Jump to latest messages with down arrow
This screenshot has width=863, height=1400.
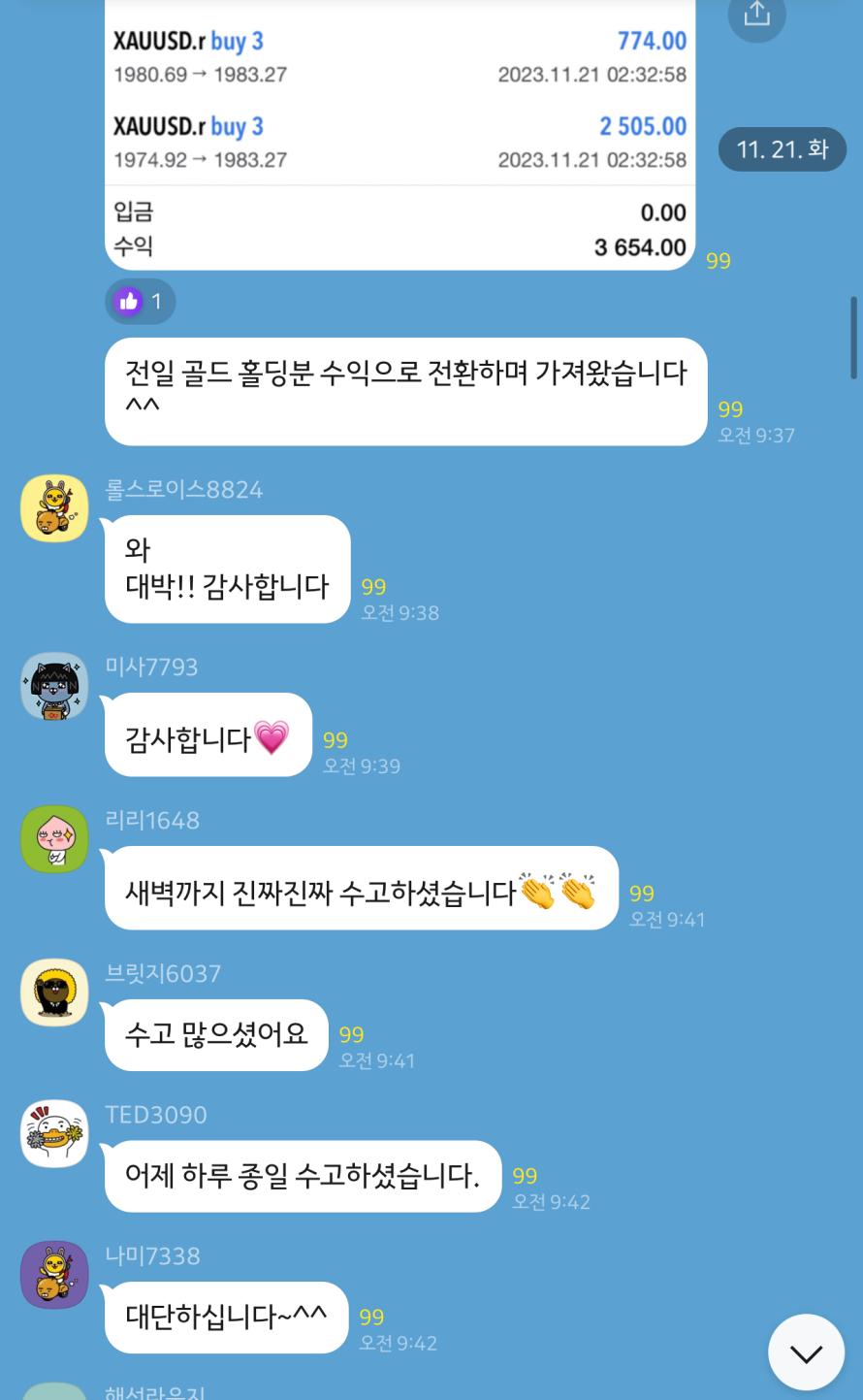click(806, 1352)
